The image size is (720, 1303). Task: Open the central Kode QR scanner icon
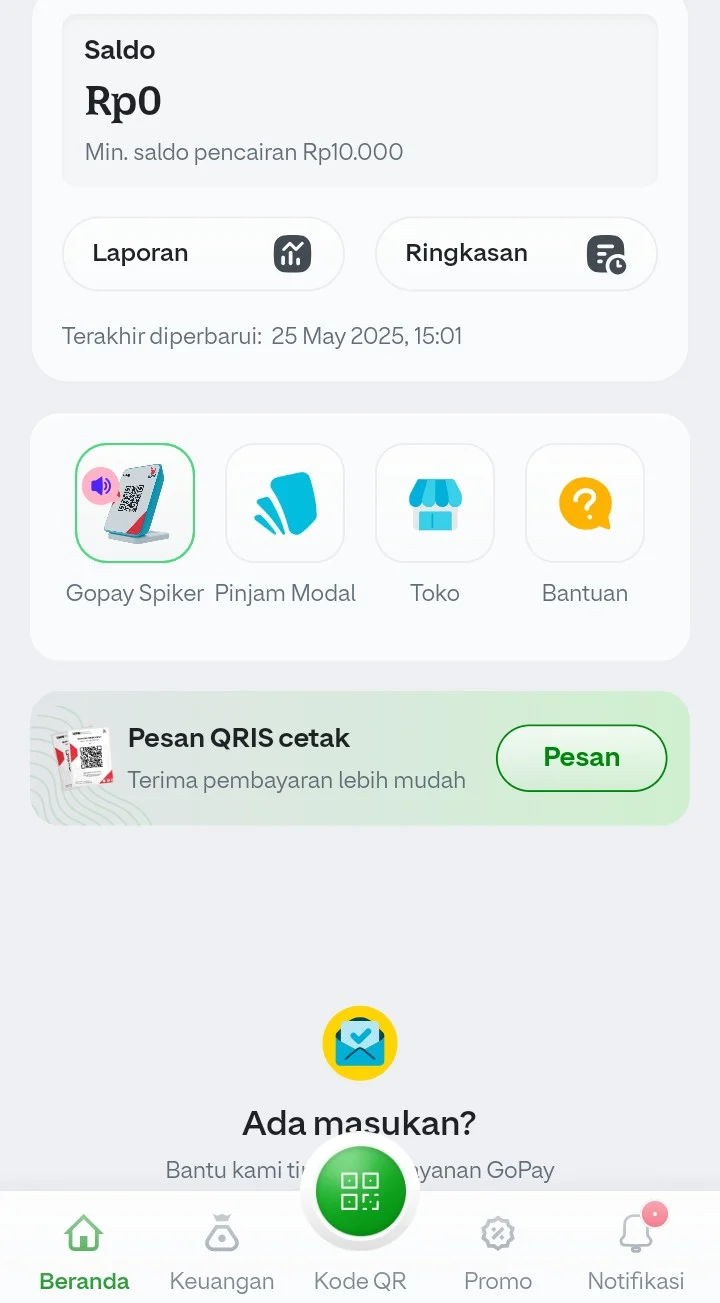[360, 1190]
